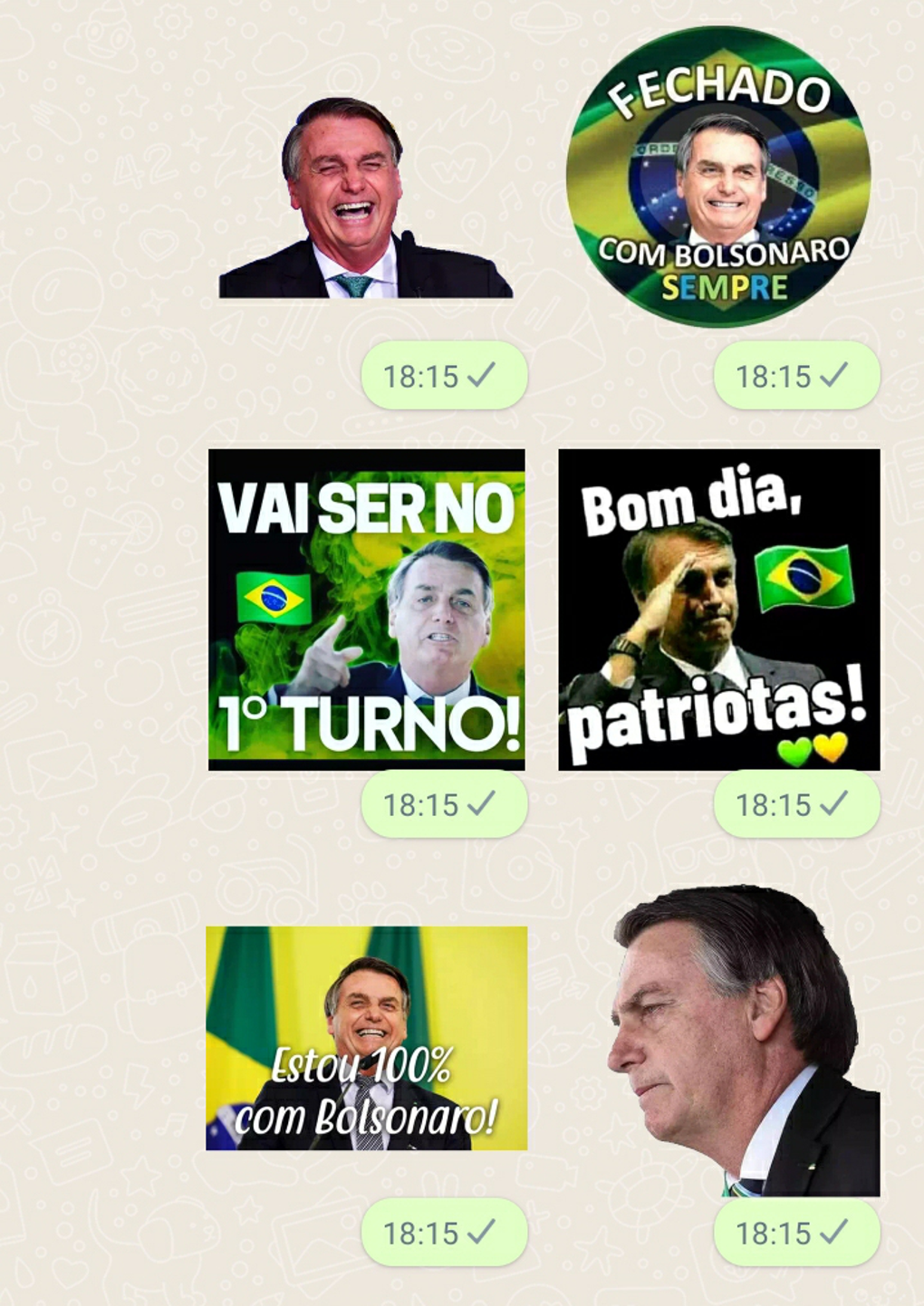Click the checkmark beside the last 18:15 timestamp
Image resolution: width=924 pixels, height=1306 pixels.
[834, 1232]
